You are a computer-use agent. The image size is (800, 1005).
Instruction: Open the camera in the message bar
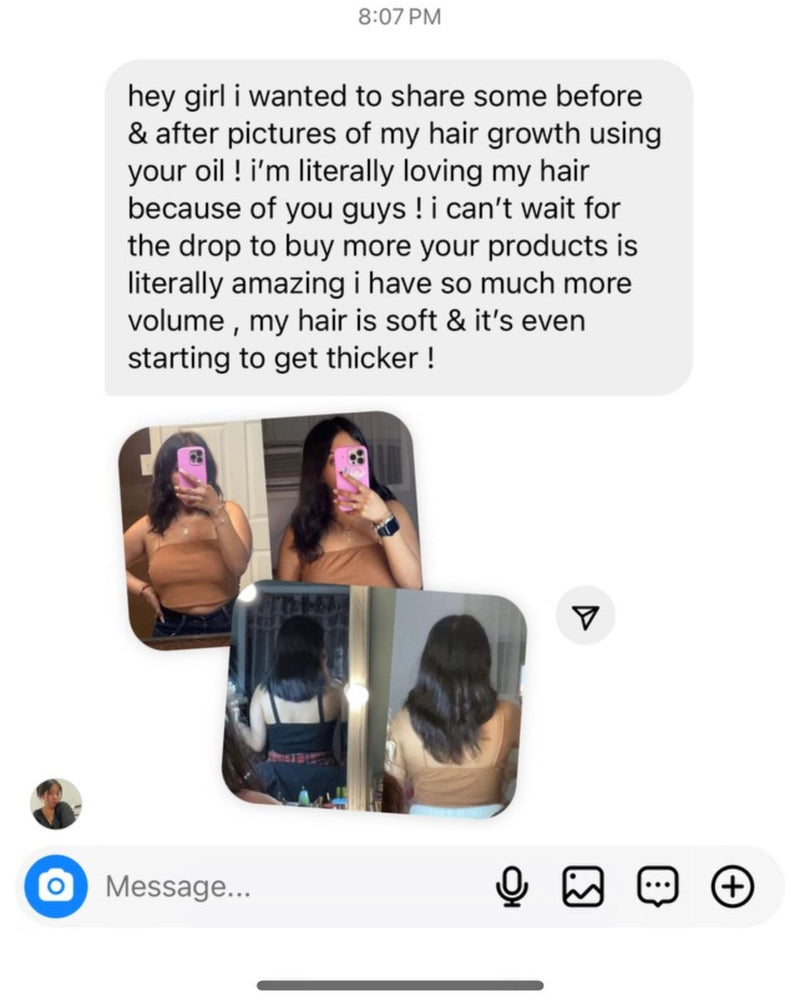56,886
